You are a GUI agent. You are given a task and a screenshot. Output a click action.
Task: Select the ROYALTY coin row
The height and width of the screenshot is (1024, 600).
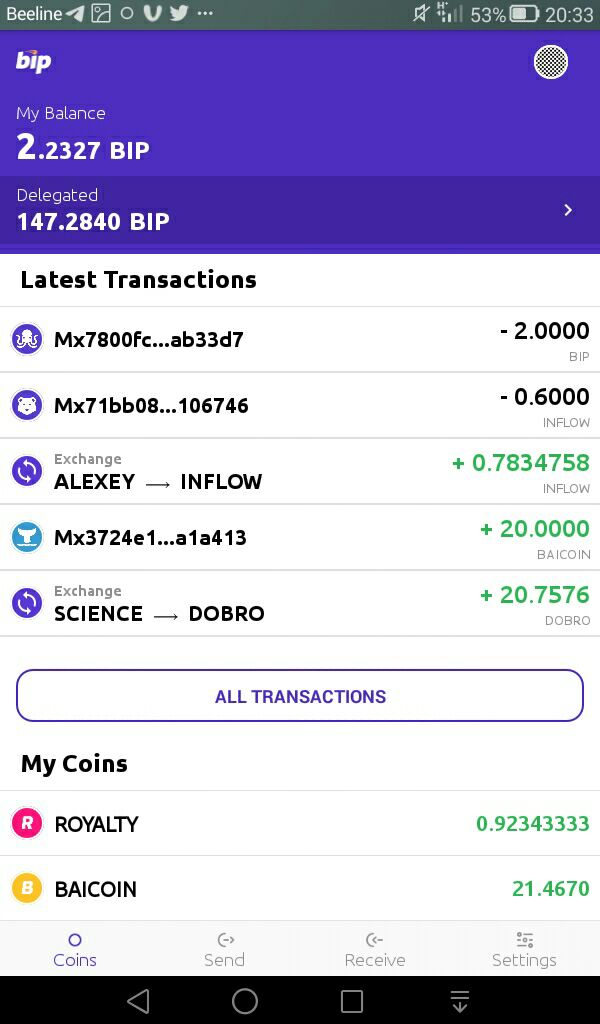(x=300, y=824)
